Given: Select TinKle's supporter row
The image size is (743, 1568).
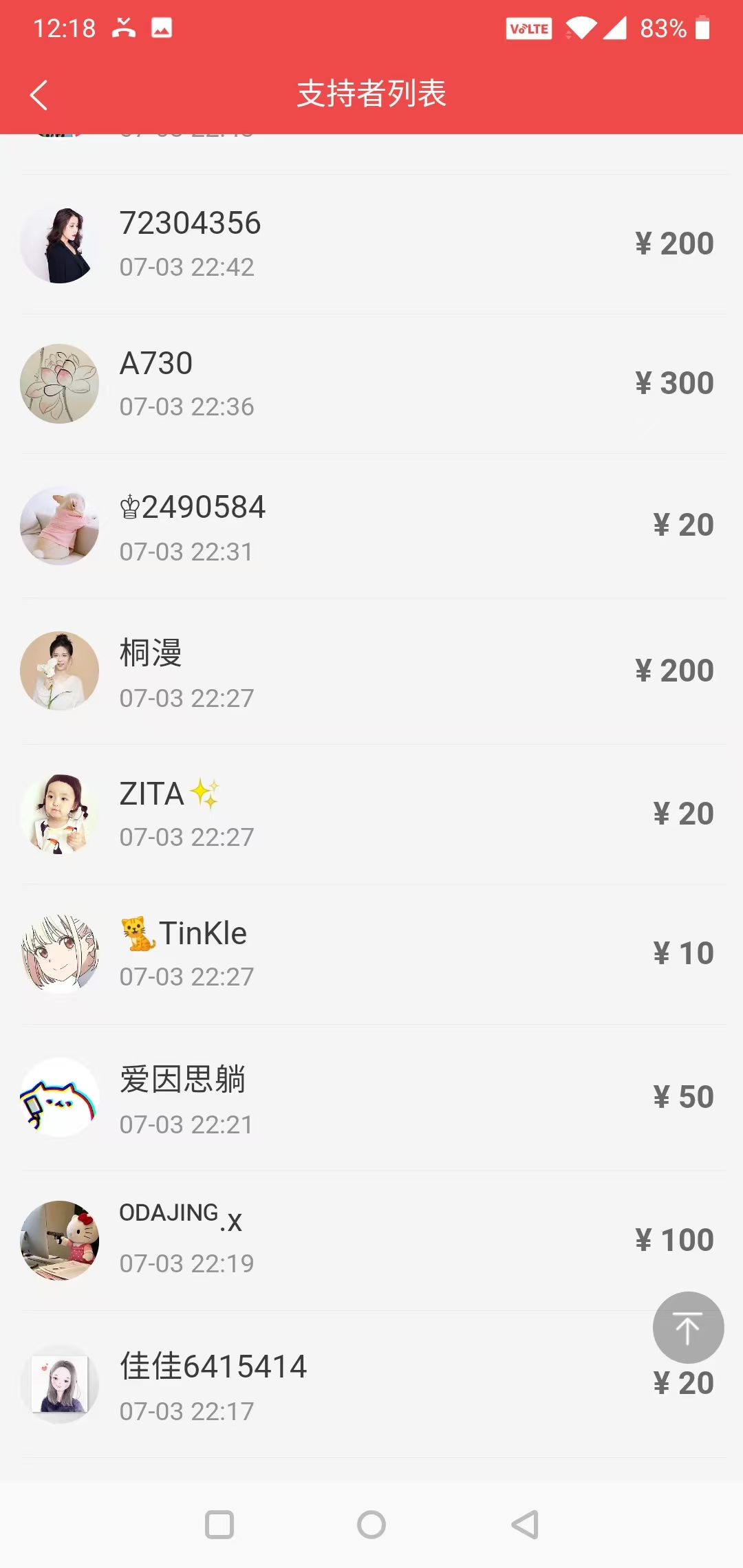Looking at the screenshot, I should [371, 954].
